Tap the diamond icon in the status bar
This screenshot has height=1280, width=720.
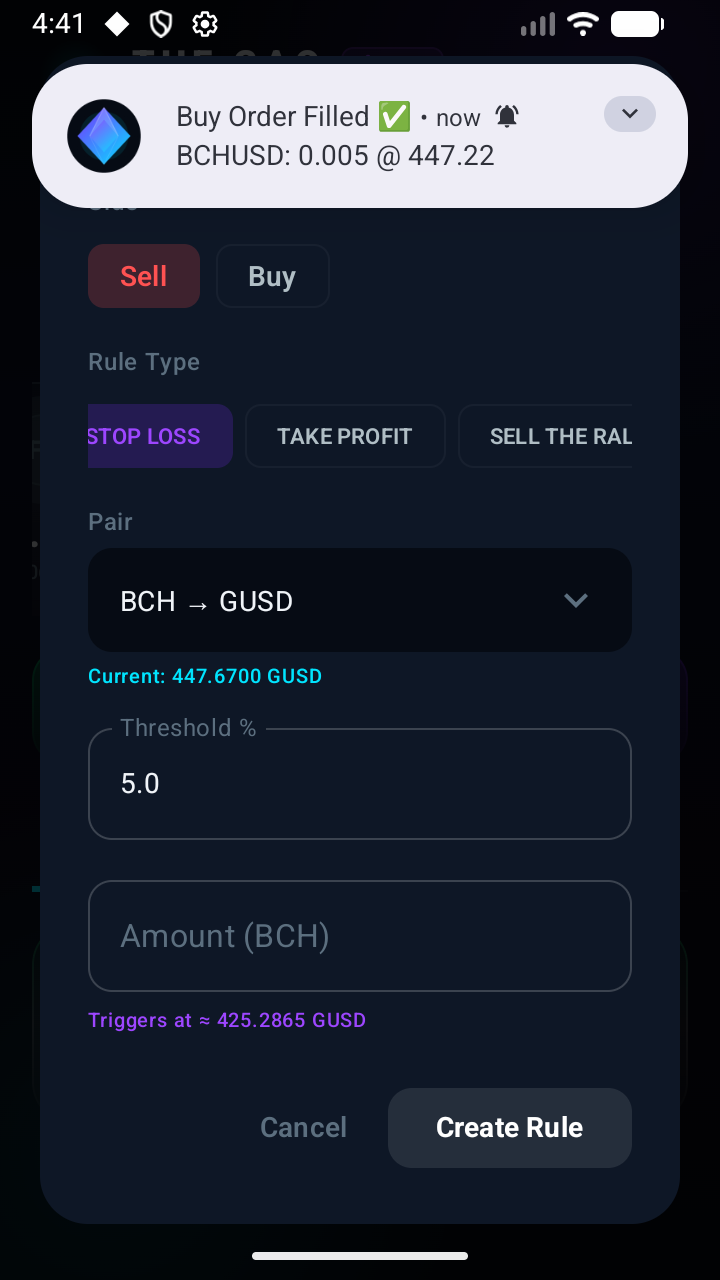(117, 23)
